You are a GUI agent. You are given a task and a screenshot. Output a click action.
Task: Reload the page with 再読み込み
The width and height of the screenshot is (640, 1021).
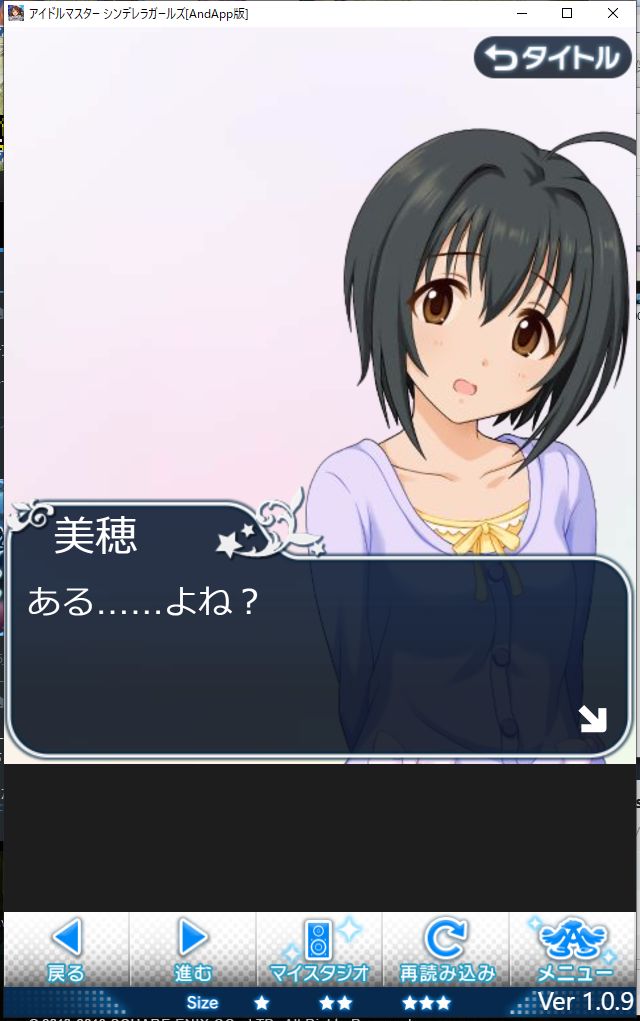[x=447, y=949]
